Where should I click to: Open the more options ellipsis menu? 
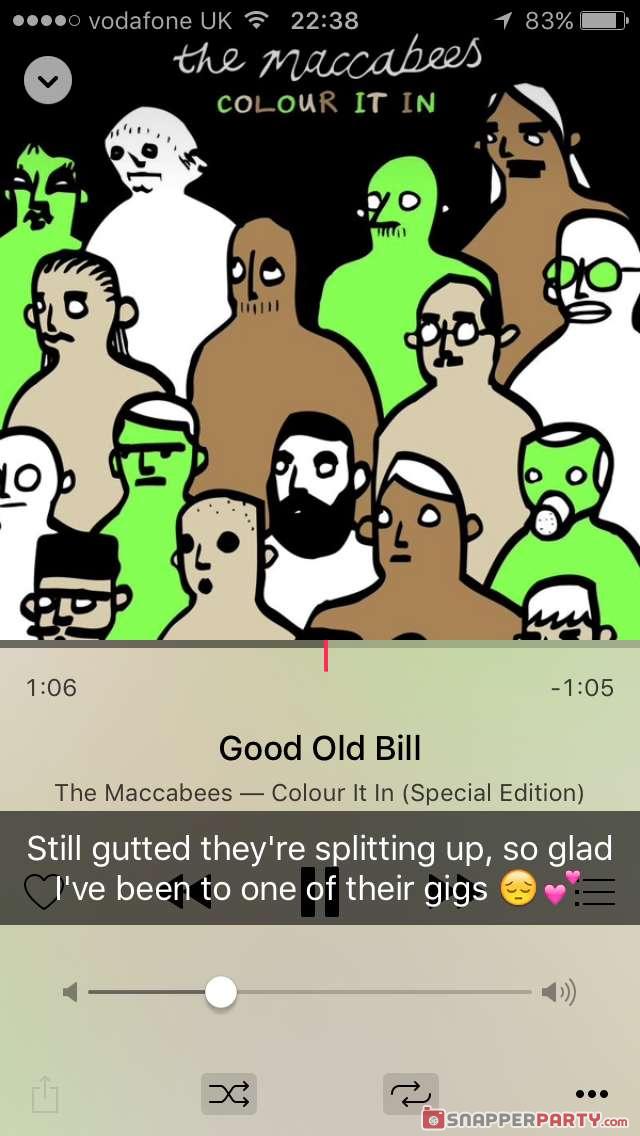tap(592, 1094)
